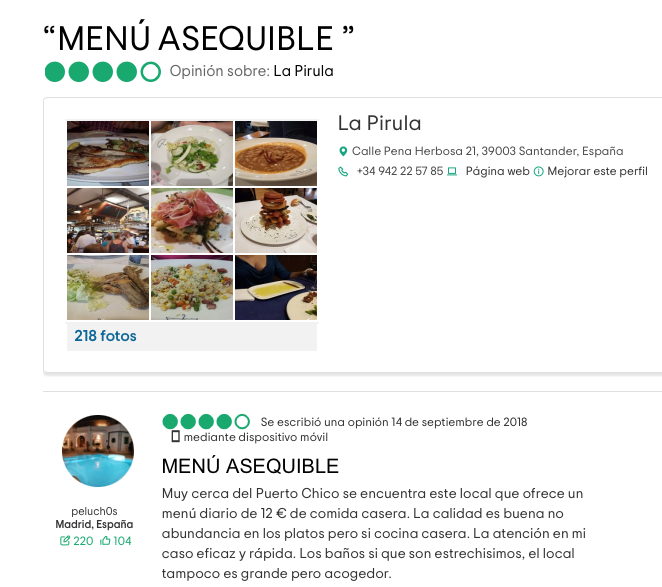View peluch0s profile picture
The width and height of the screenshot is (662, 587).
click(x=98, y=451)
